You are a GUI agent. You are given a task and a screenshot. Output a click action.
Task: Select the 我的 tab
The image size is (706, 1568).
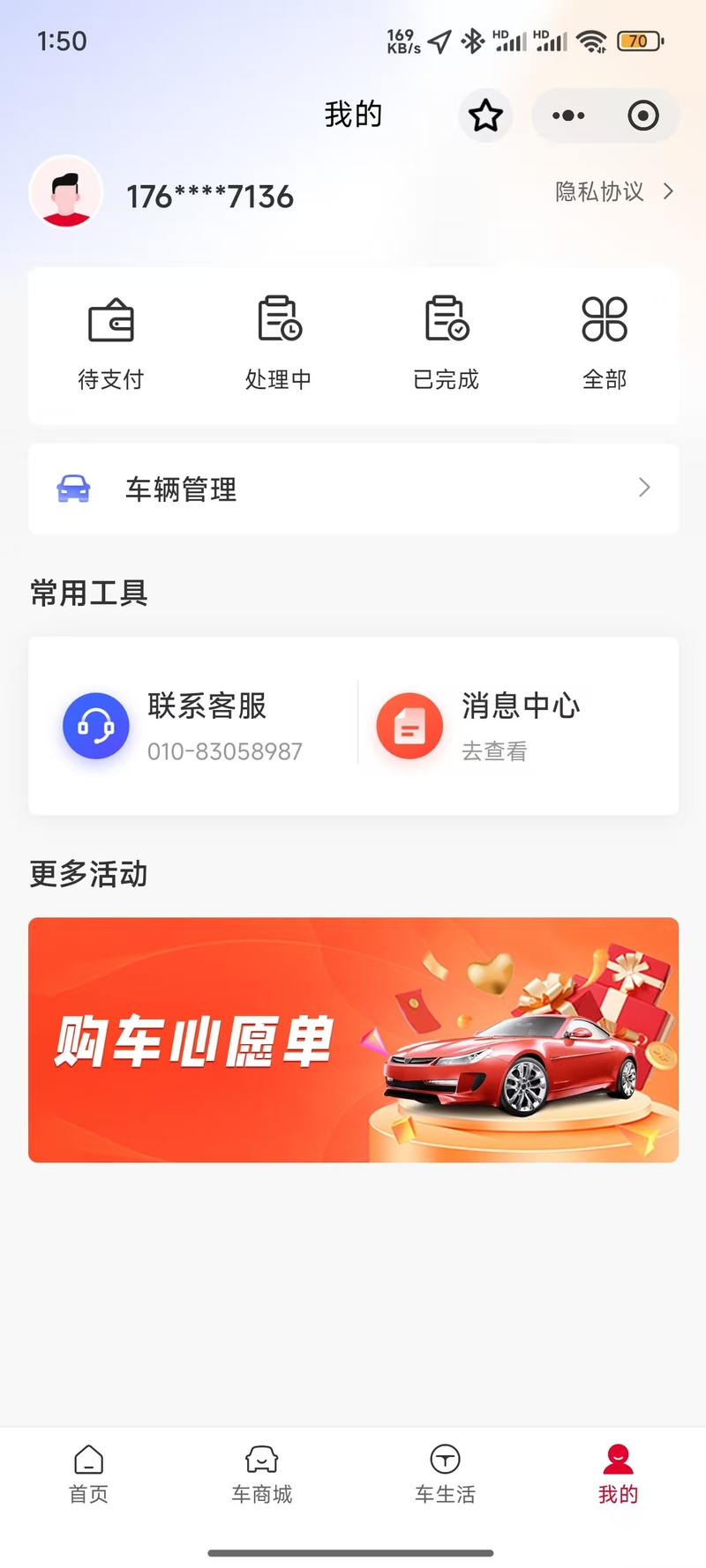point(618,1474)
